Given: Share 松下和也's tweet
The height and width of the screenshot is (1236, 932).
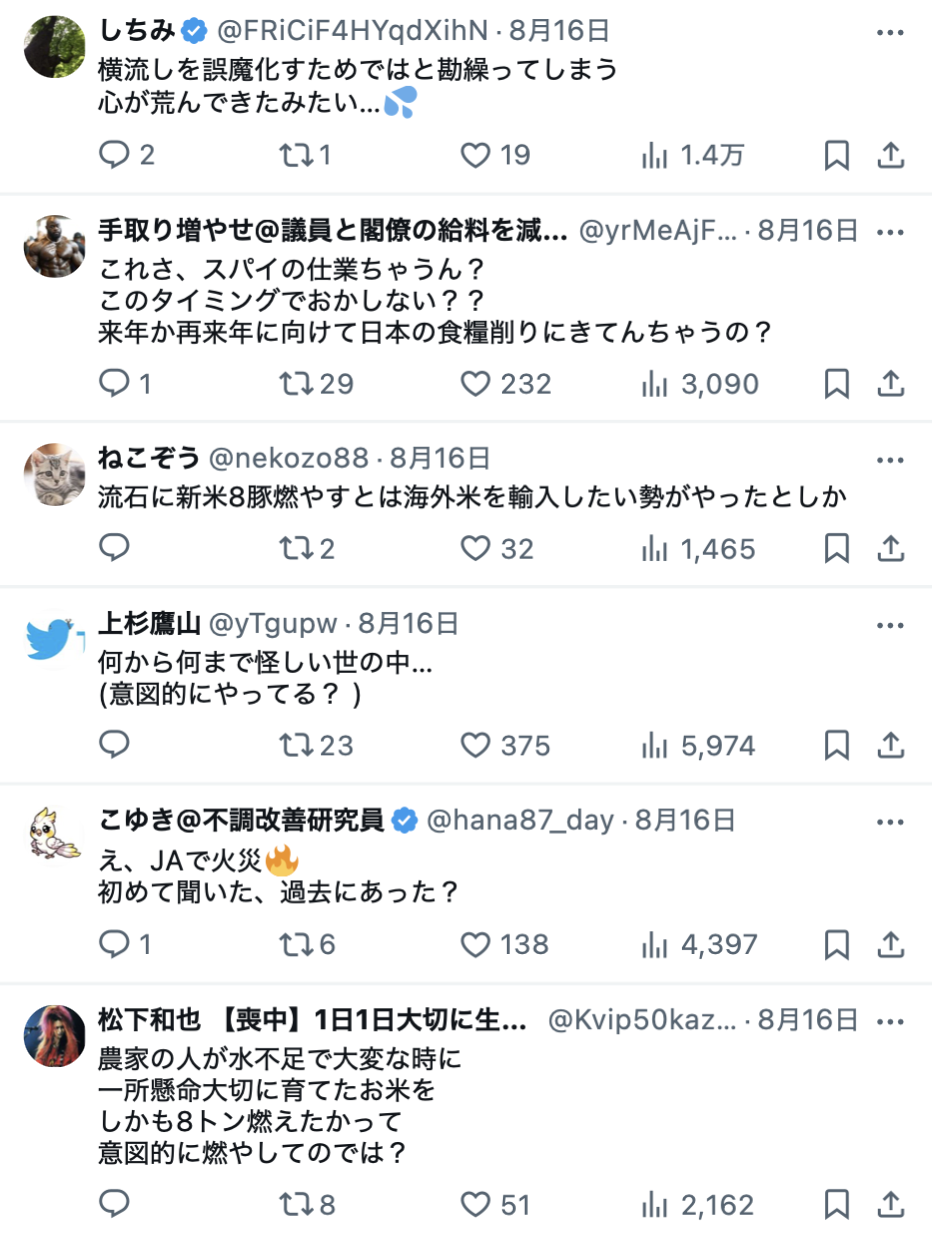Looking at the screenshot, I should coord(890,1205).
